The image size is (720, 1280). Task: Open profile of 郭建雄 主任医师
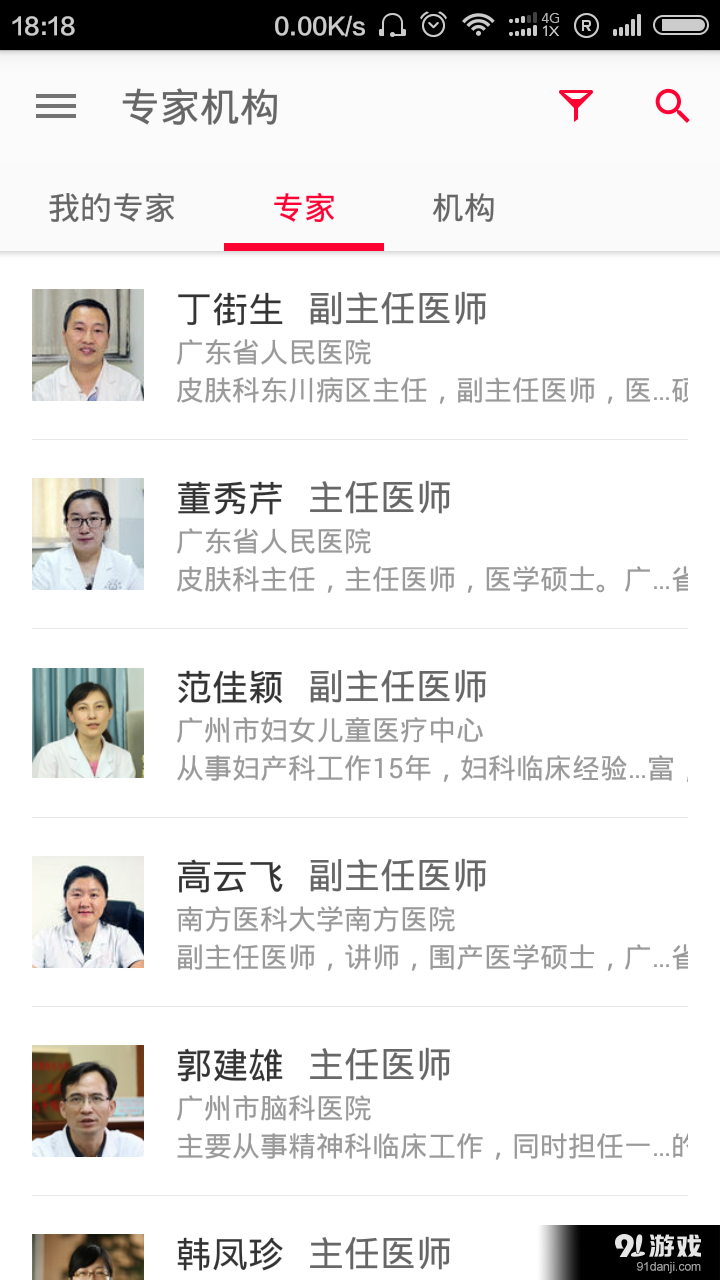pos(315,1065)
